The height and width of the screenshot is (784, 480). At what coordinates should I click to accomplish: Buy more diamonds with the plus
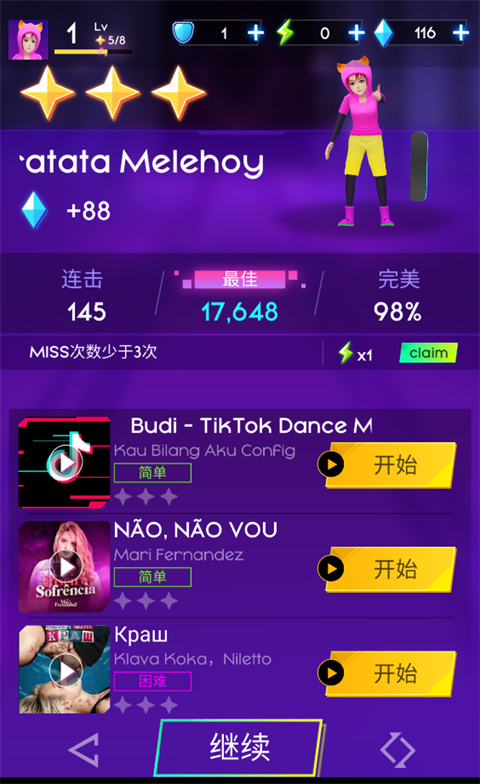(460, 33)
